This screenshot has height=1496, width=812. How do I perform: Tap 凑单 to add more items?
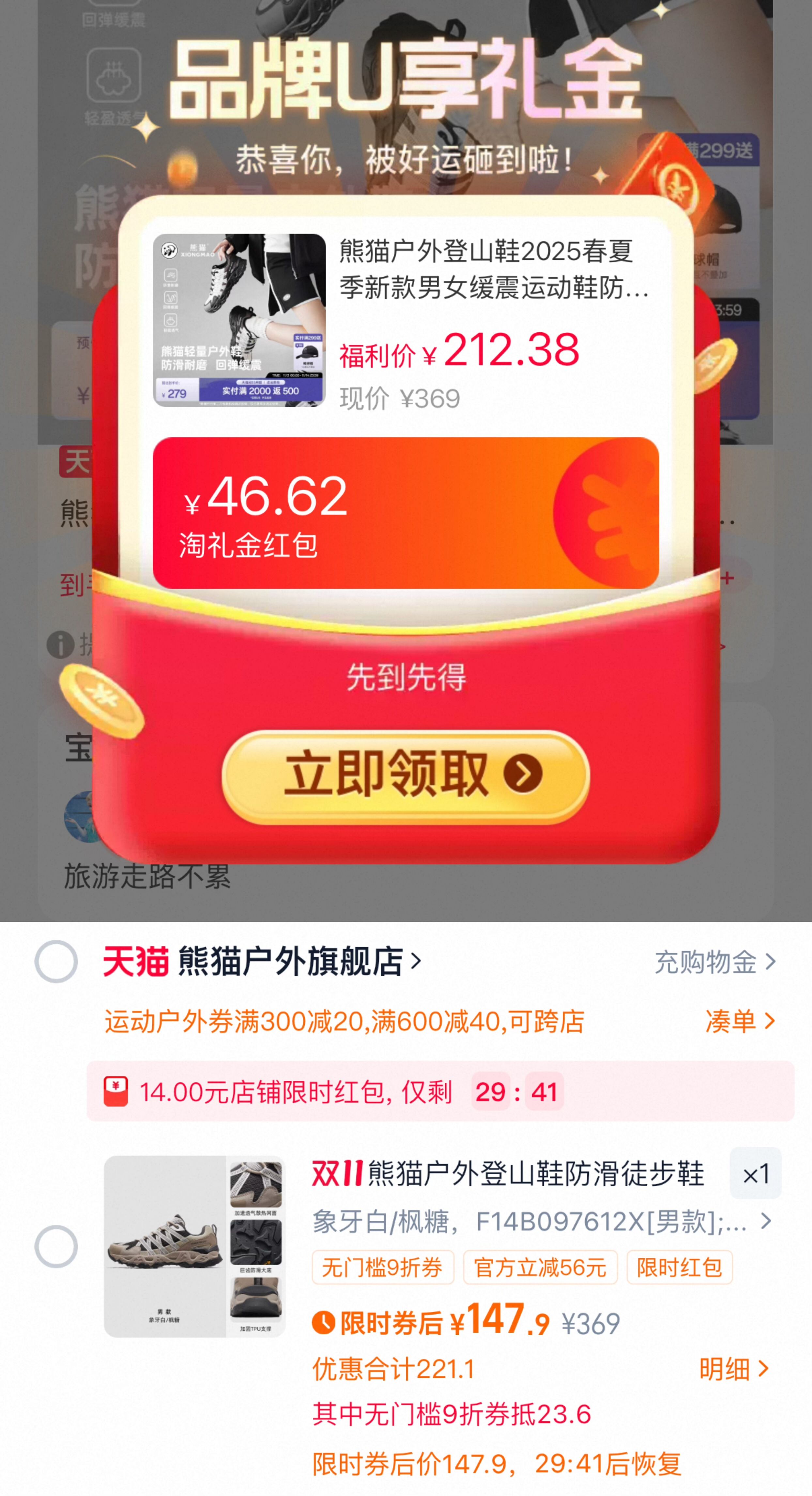click(x=740, y=1021)
